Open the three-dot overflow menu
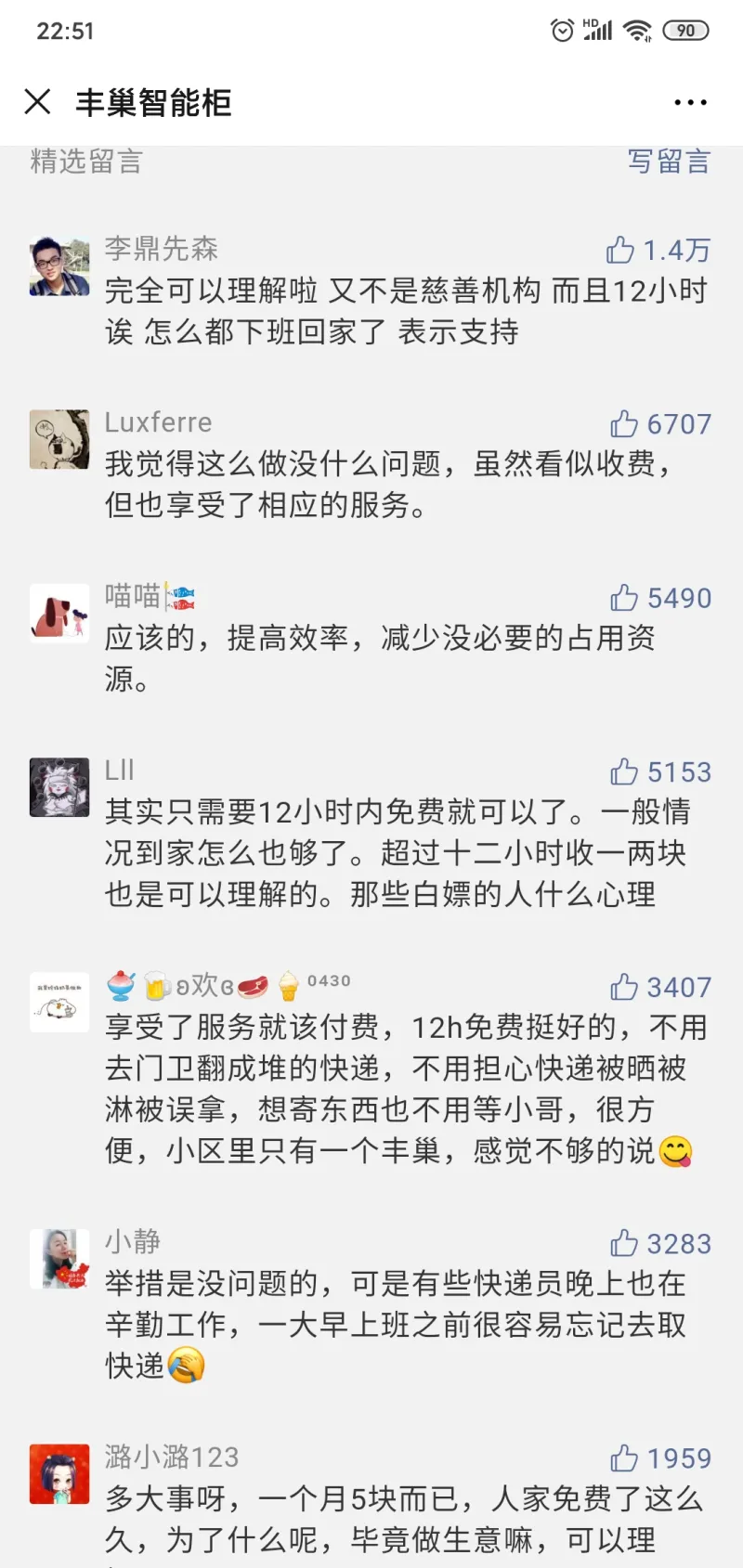Viewport: 743px width, 1568px height. pos(690,102)
